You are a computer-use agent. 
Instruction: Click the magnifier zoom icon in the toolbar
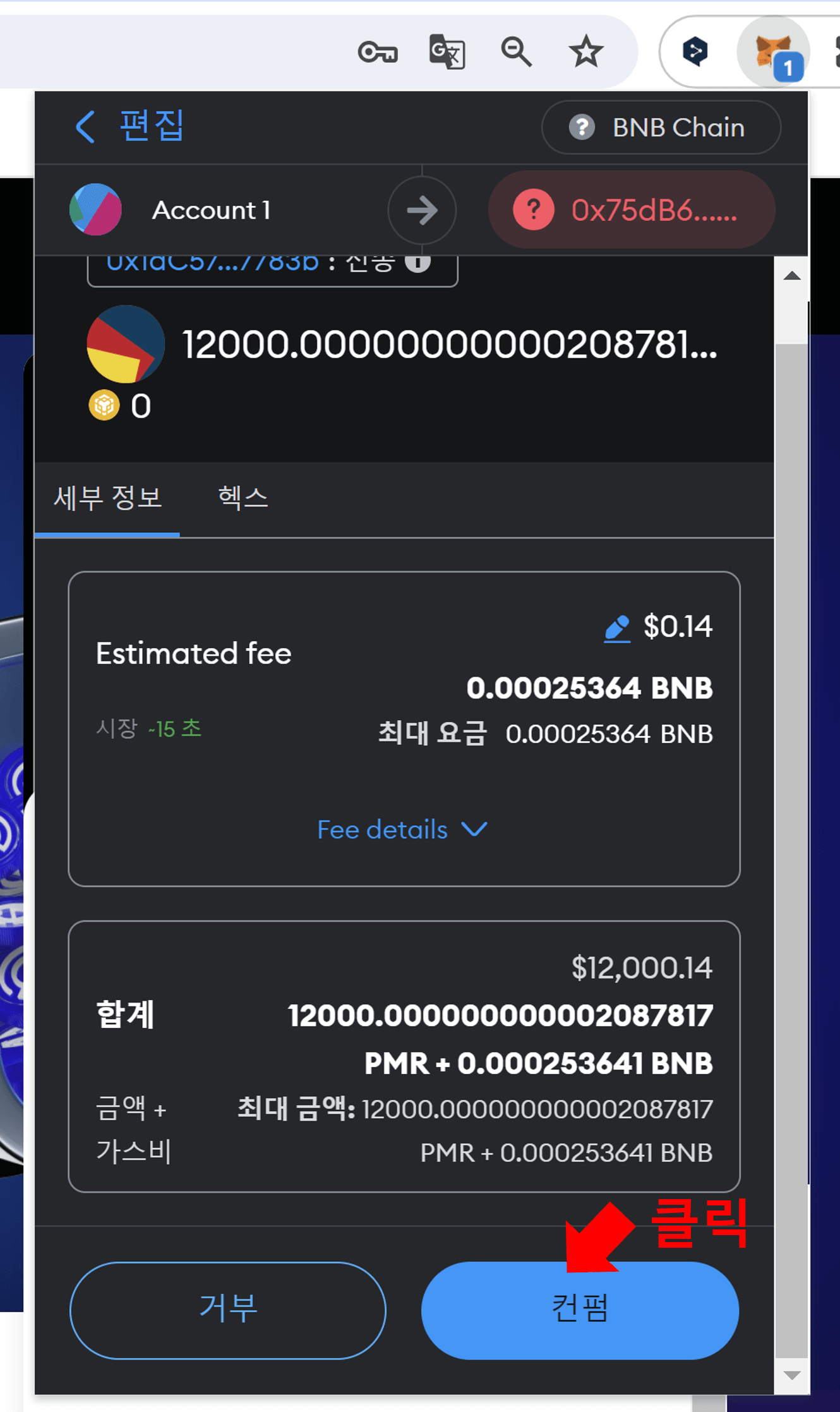[x=516, y=52]
